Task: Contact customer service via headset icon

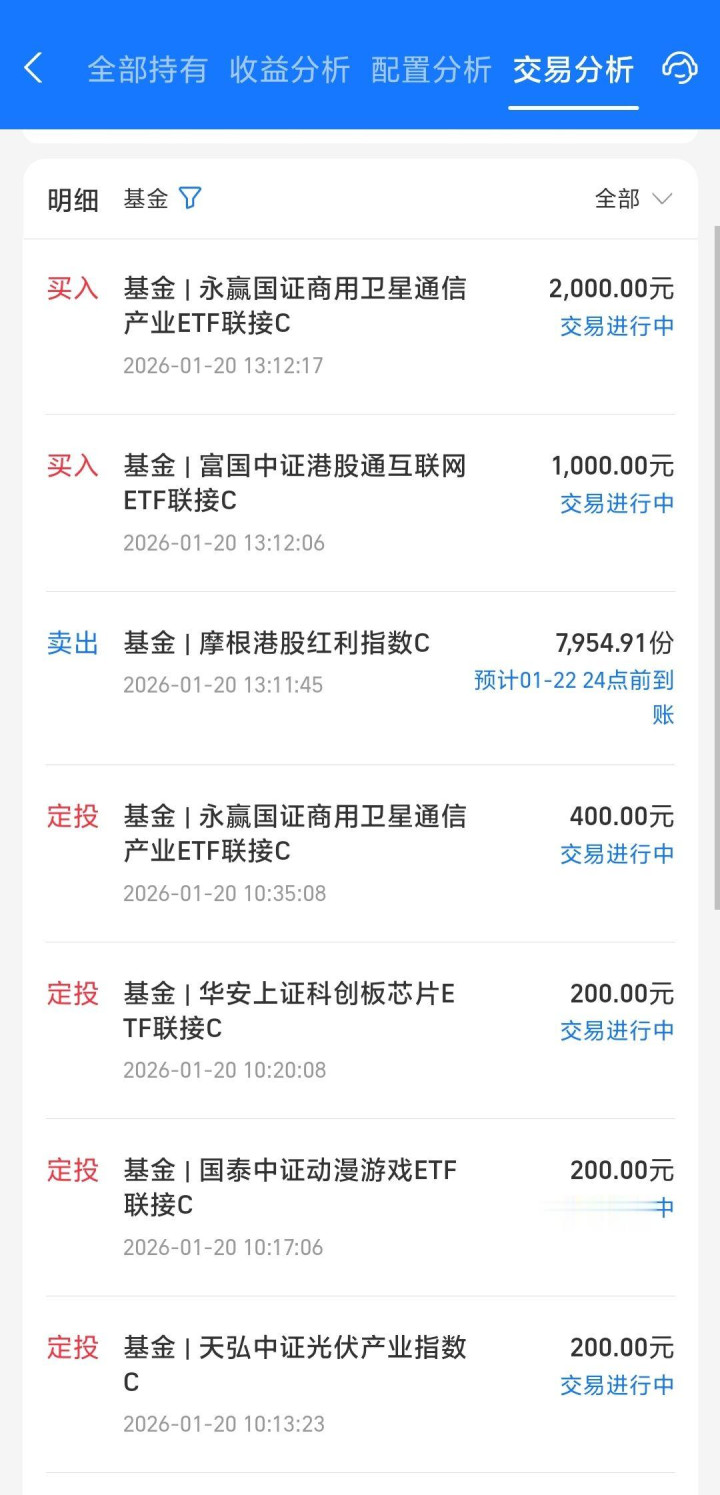Action: (x=679, y=68)
